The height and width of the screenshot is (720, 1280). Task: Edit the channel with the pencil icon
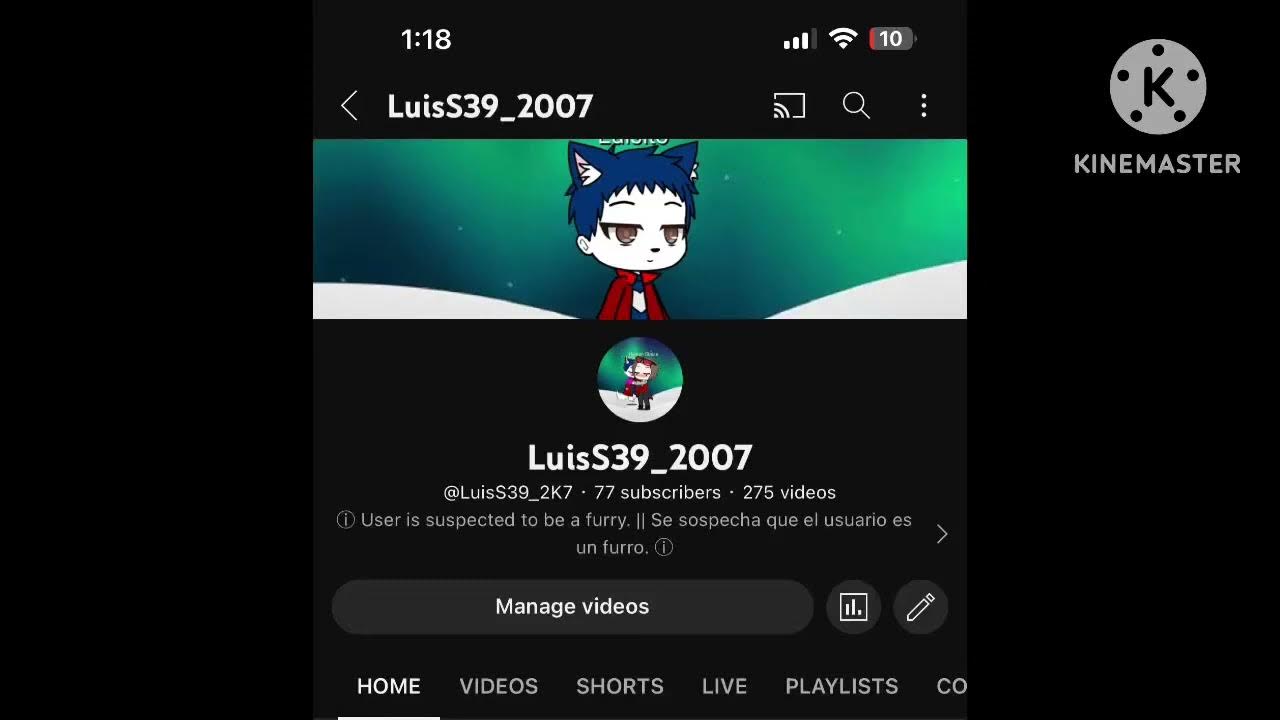(x=920, y=607)
